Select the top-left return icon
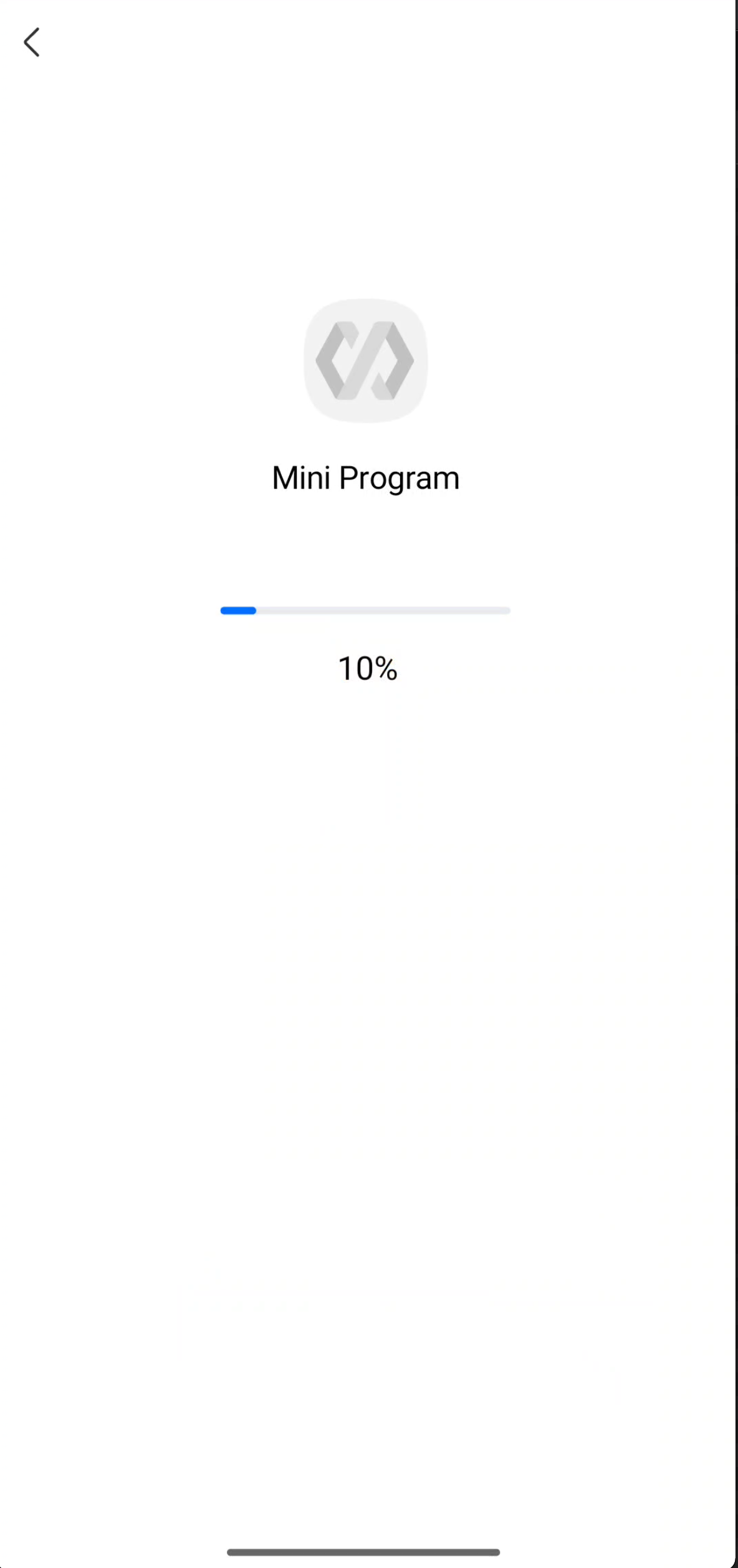 pos(32,42)
